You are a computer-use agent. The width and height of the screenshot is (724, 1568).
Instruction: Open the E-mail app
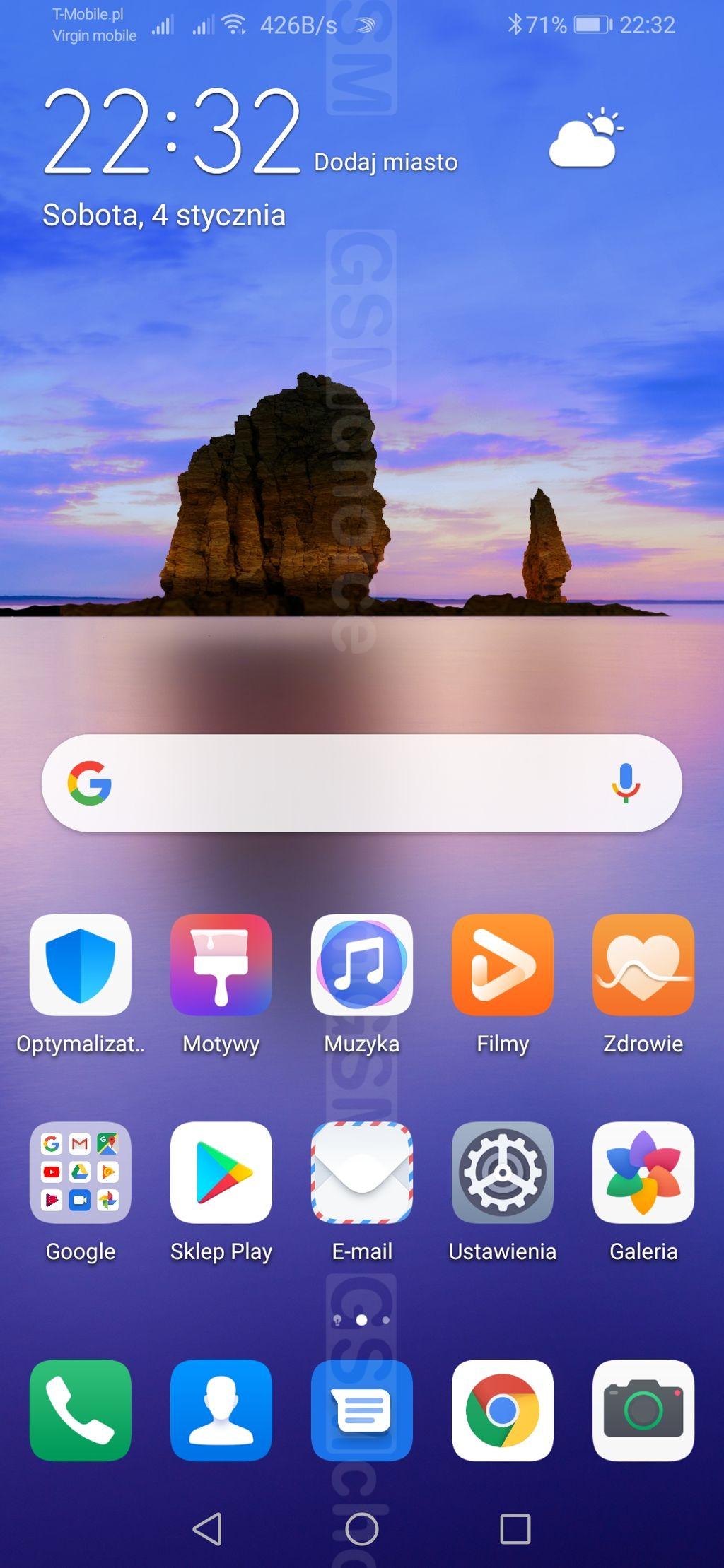[x=361, y=1172]
